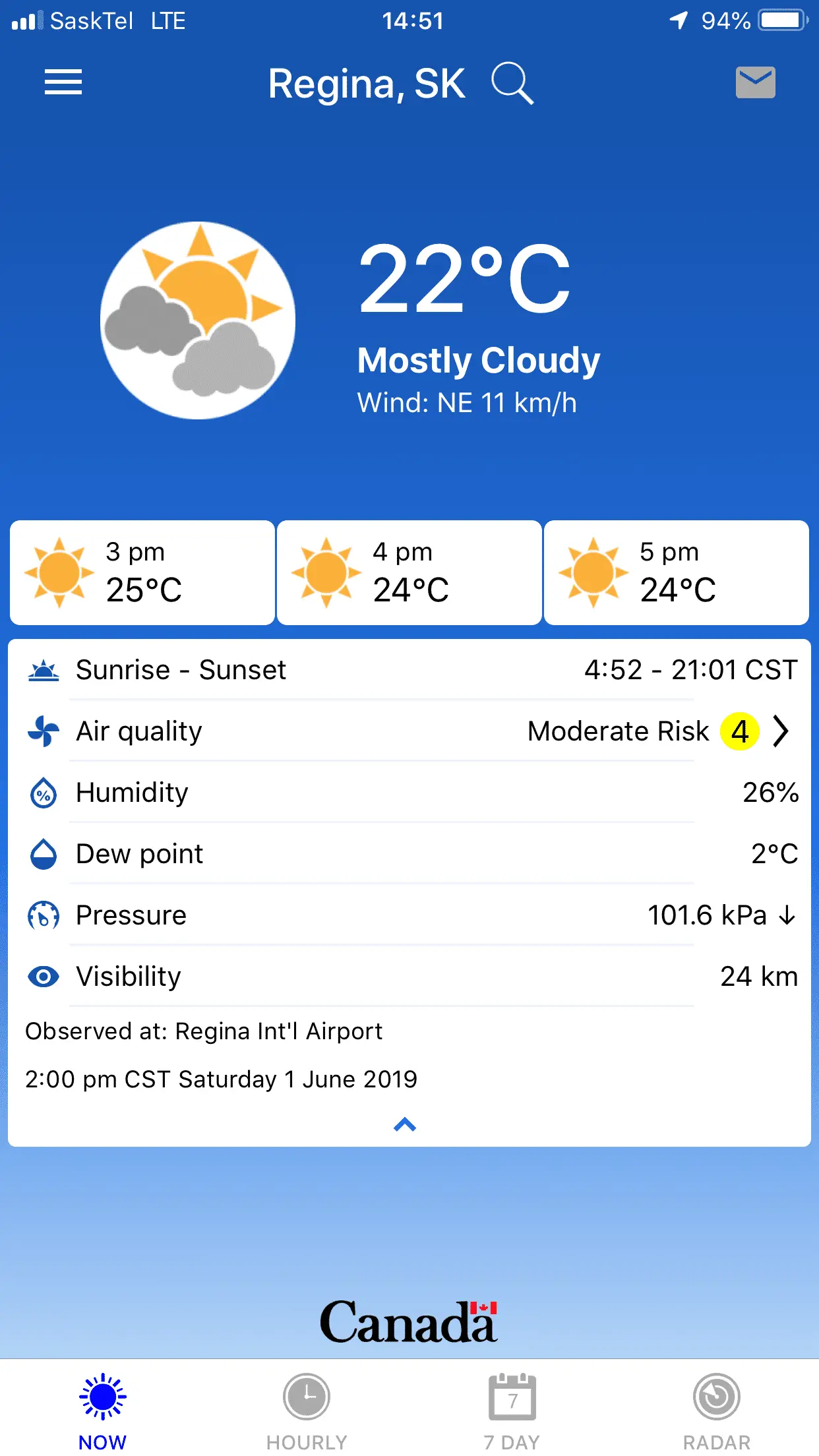Open the 4 pm forecast card
The height and width of the screenshot is (1456, 819).
click(x=409, y=572)
